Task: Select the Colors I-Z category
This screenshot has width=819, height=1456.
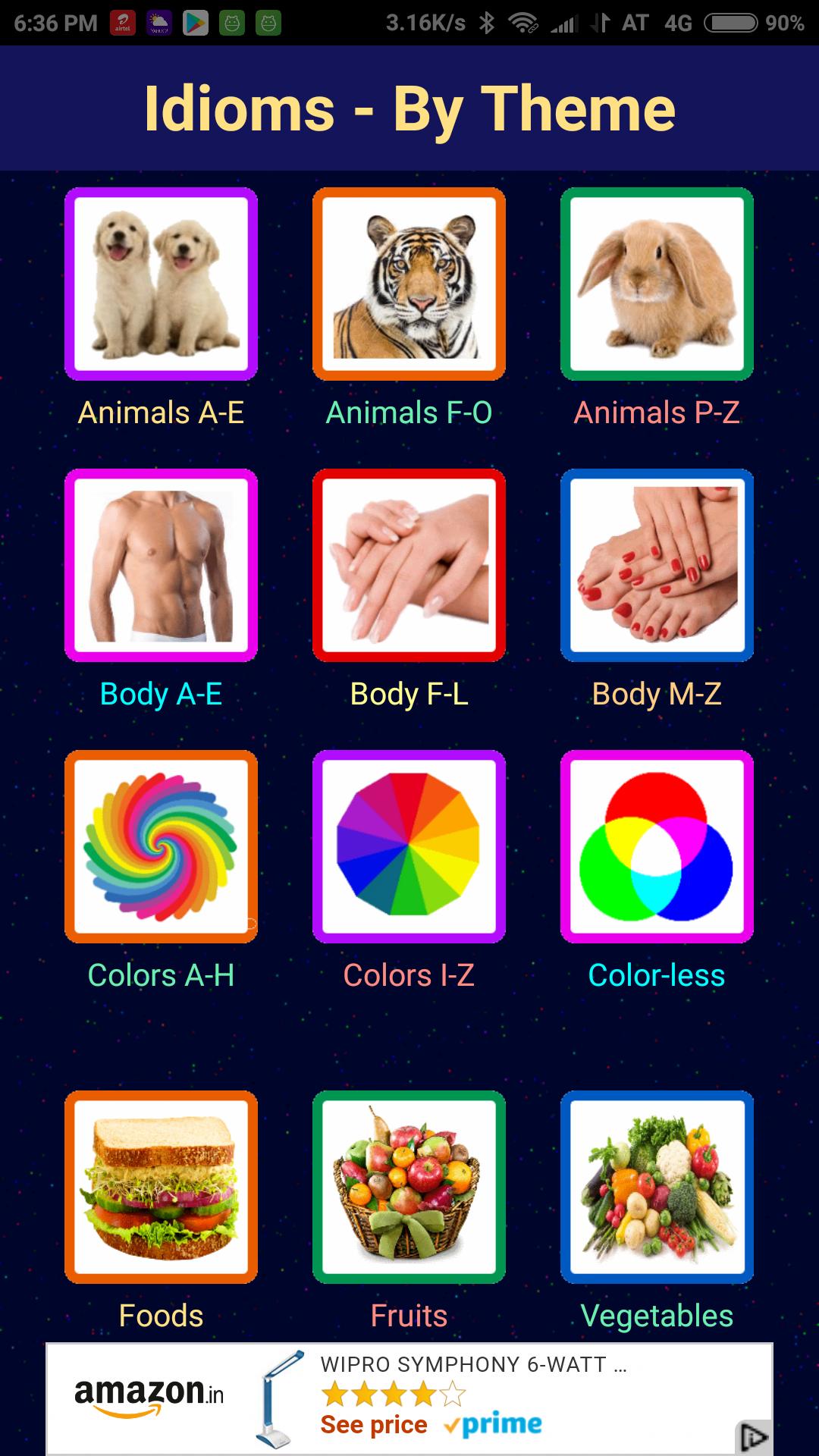Action: 409,847
